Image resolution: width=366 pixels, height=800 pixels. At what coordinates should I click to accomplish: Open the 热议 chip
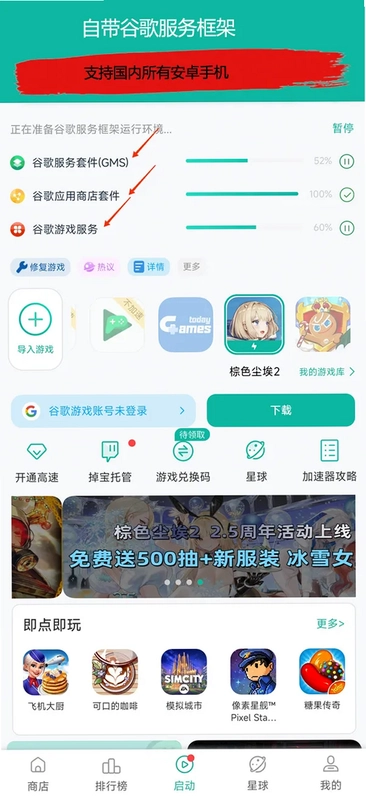click(x=99, y=267)
